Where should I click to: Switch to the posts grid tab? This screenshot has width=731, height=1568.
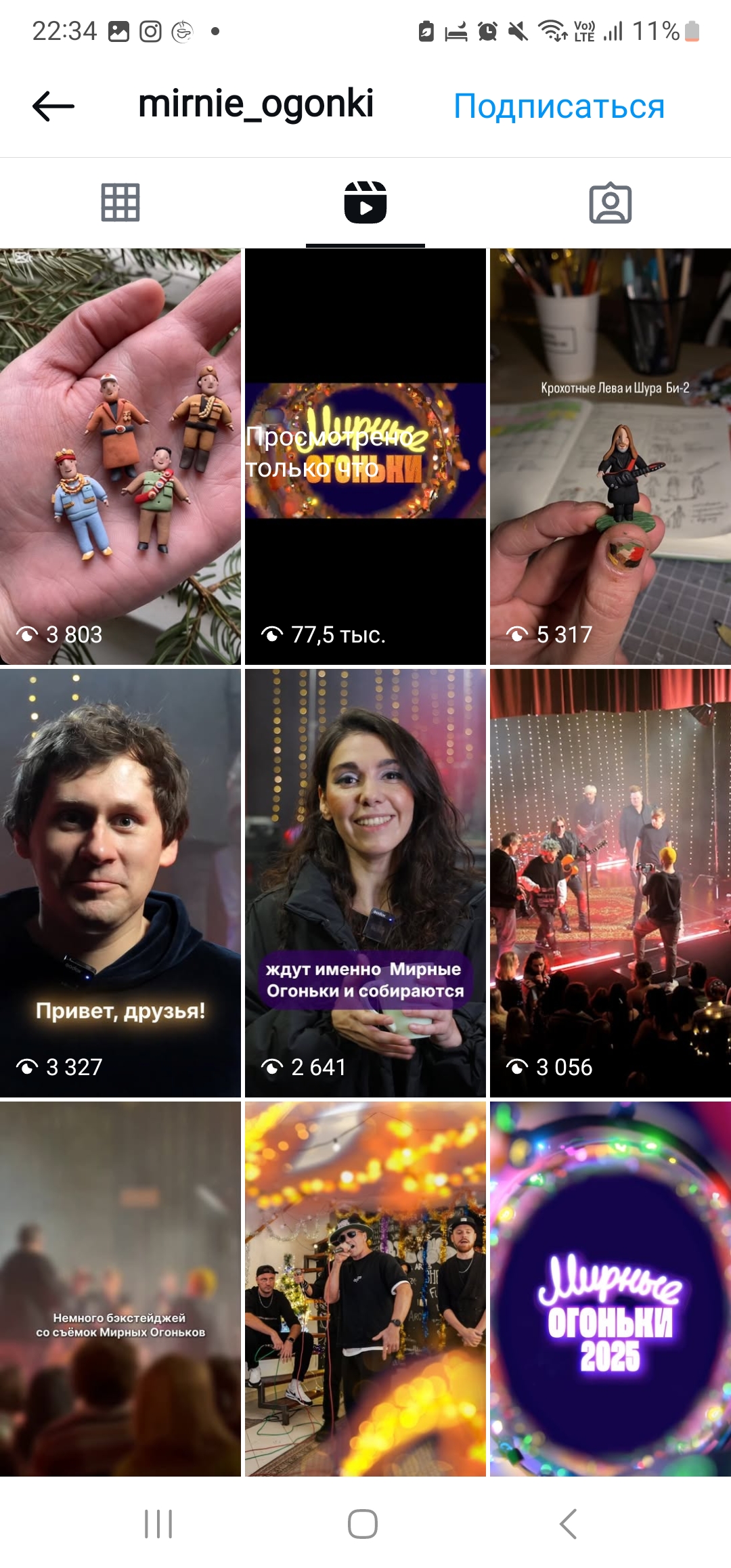[x=120, y=202]
